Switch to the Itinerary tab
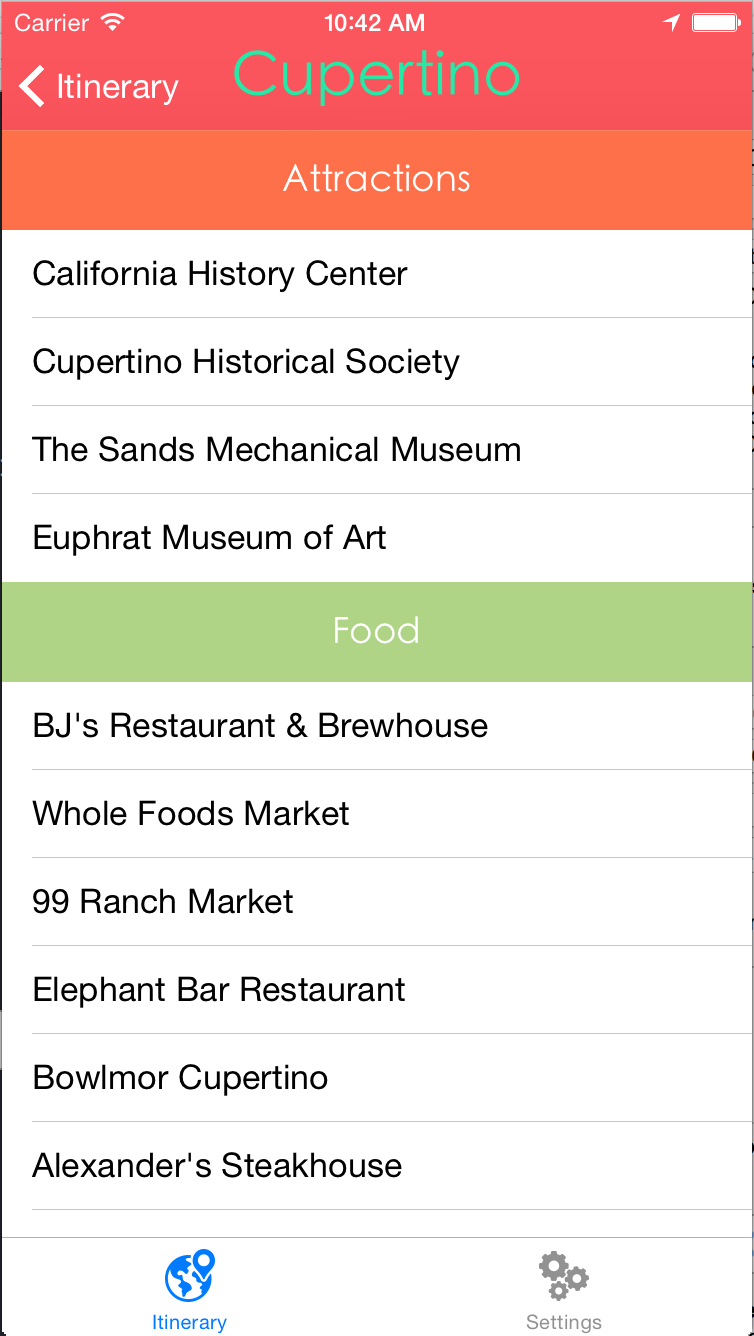The width and height of the screenshot is (754, 1336). point(189,1290)
